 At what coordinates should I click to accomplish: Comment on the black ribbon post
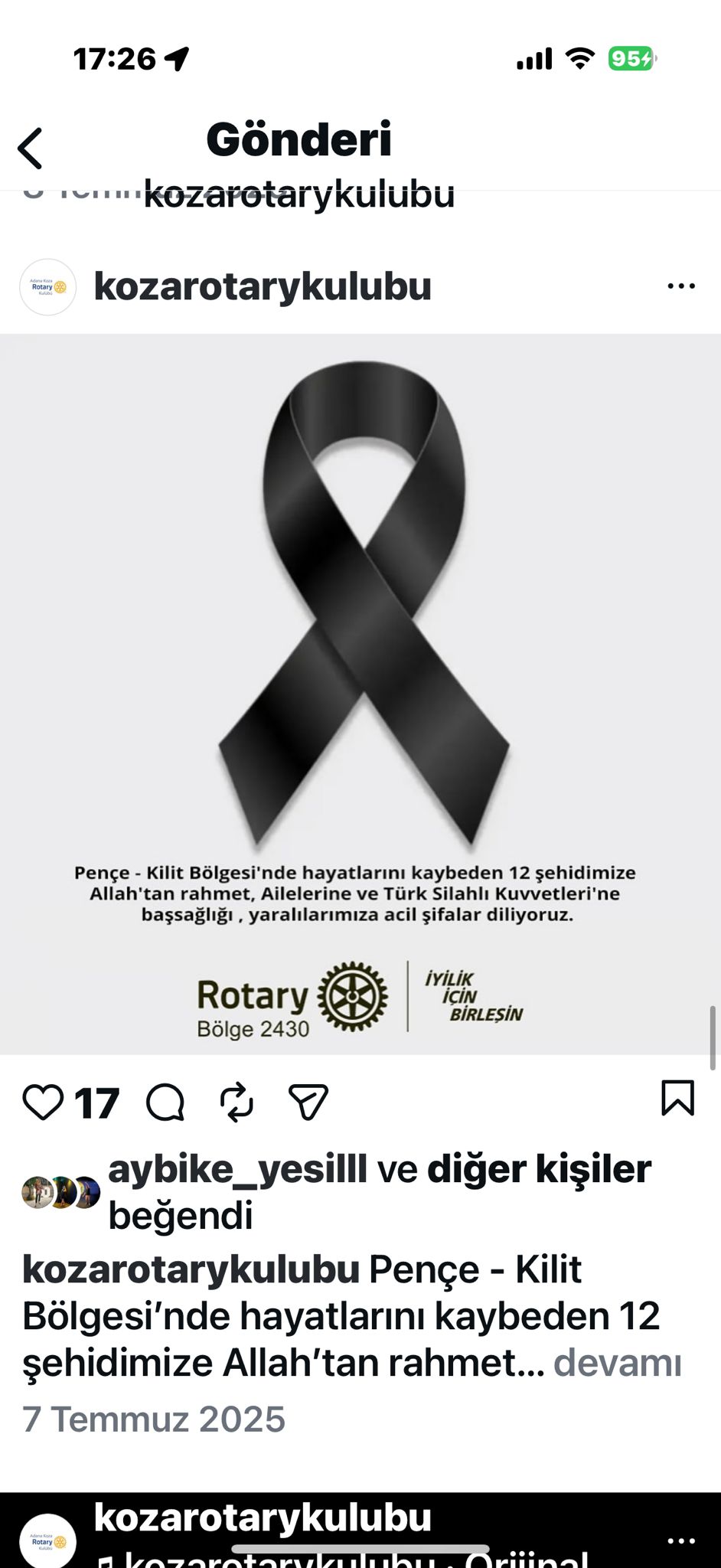click(x=165, y=1102)
